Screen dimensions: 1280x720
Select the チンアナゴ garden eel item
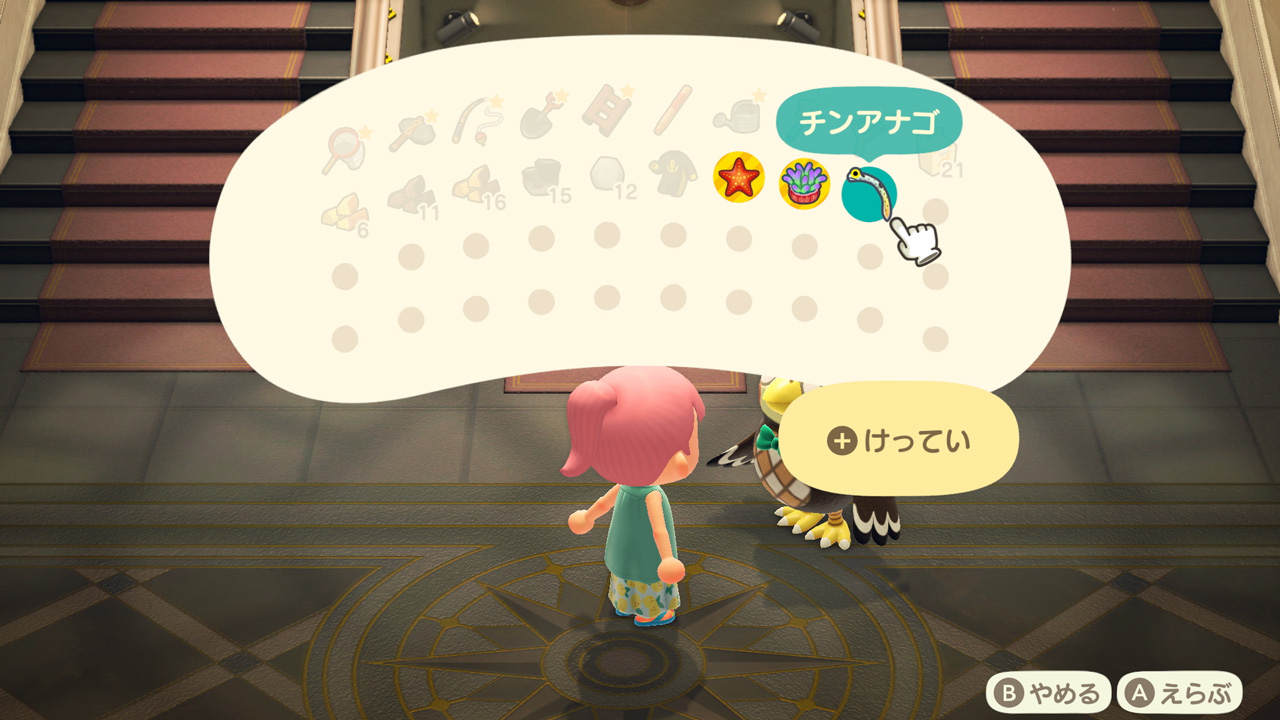869,193
